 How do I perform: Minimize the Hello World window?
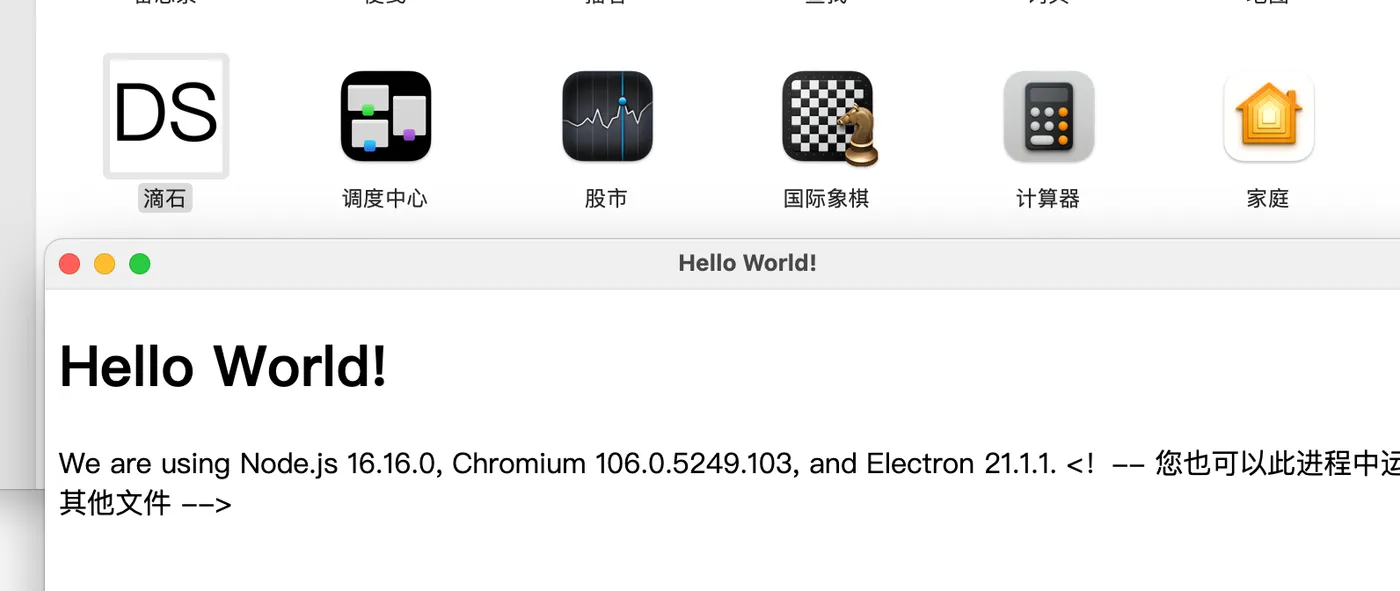point(105,264)
